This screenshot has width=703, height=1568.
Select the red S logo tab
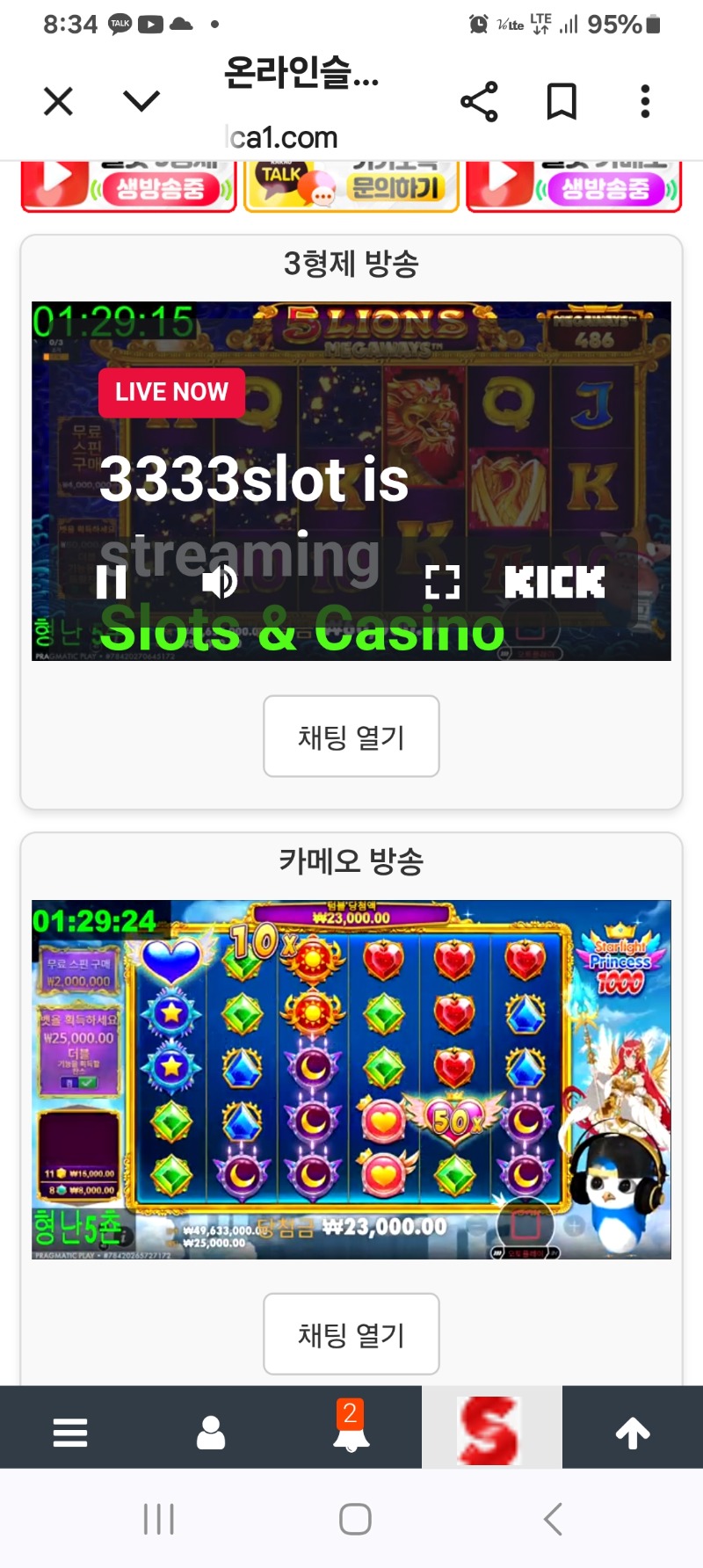491,1429
